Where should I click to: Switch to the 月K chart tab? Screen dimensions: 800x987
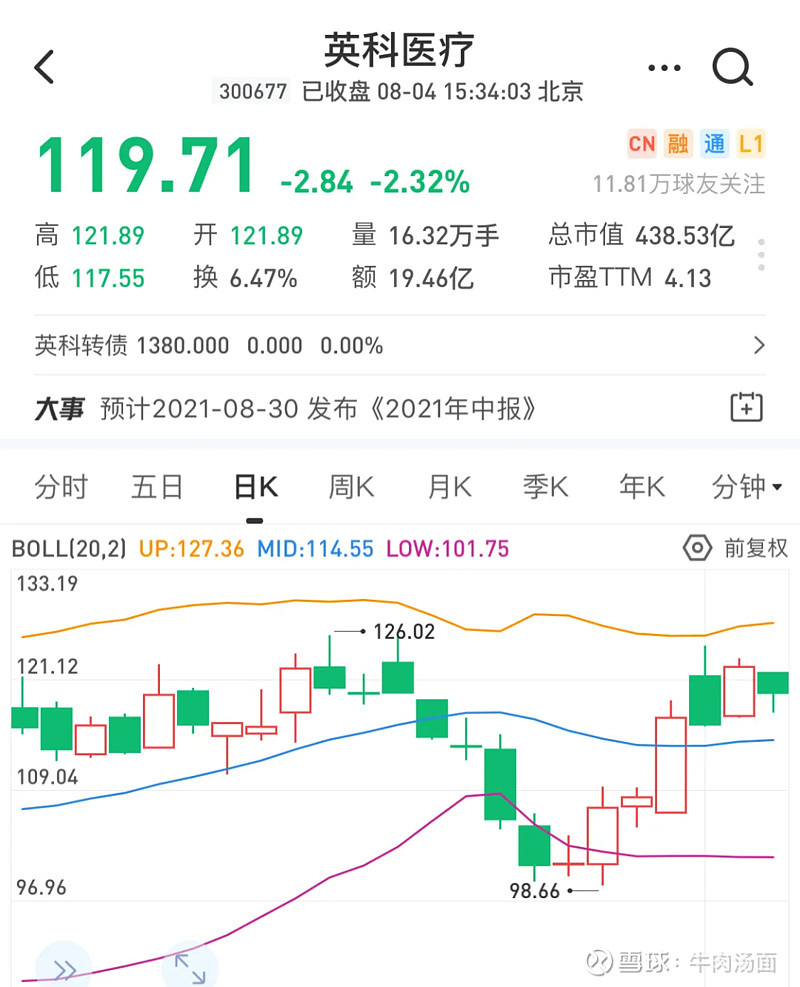[449, 487]
